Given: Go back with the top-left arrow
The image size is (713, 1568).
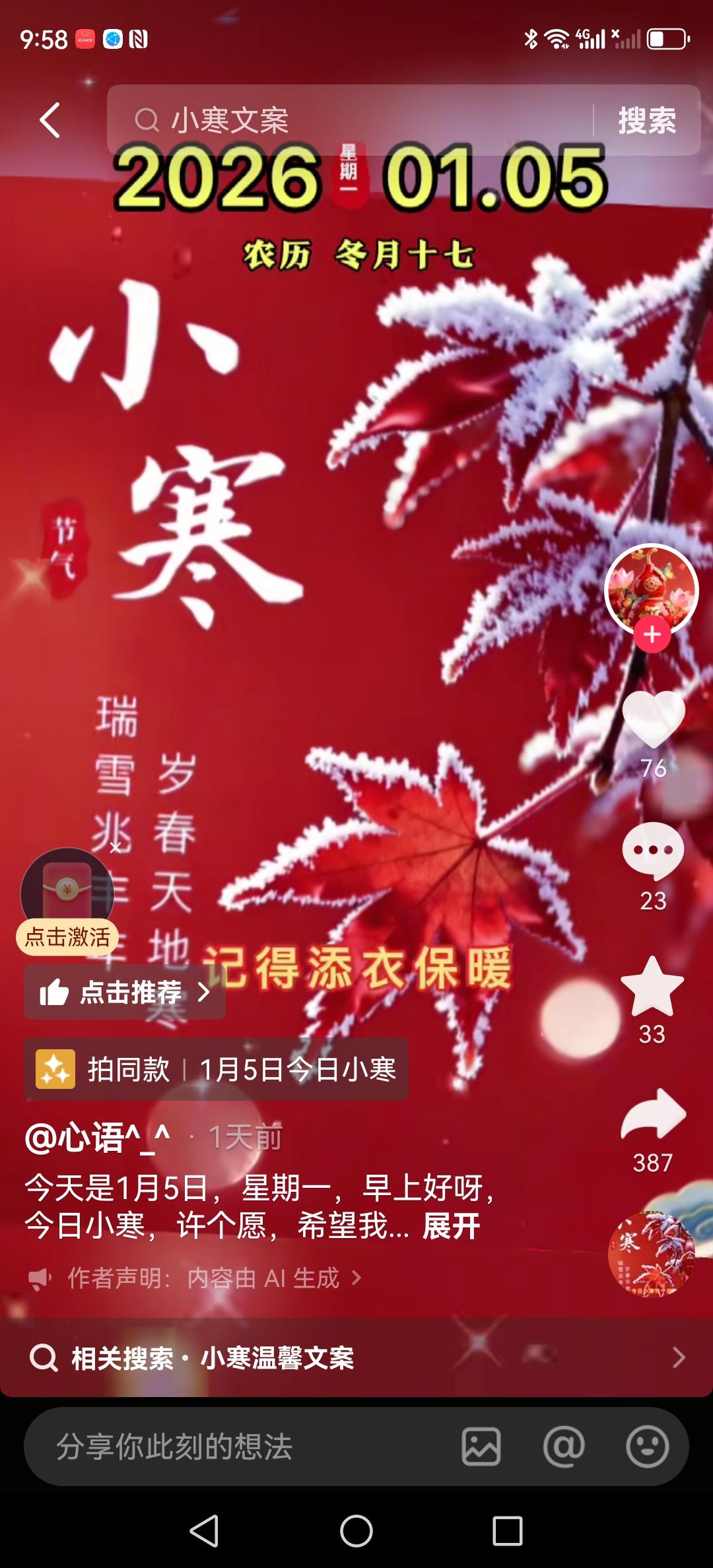Looking at the screenshot, I should click(50, 120).
